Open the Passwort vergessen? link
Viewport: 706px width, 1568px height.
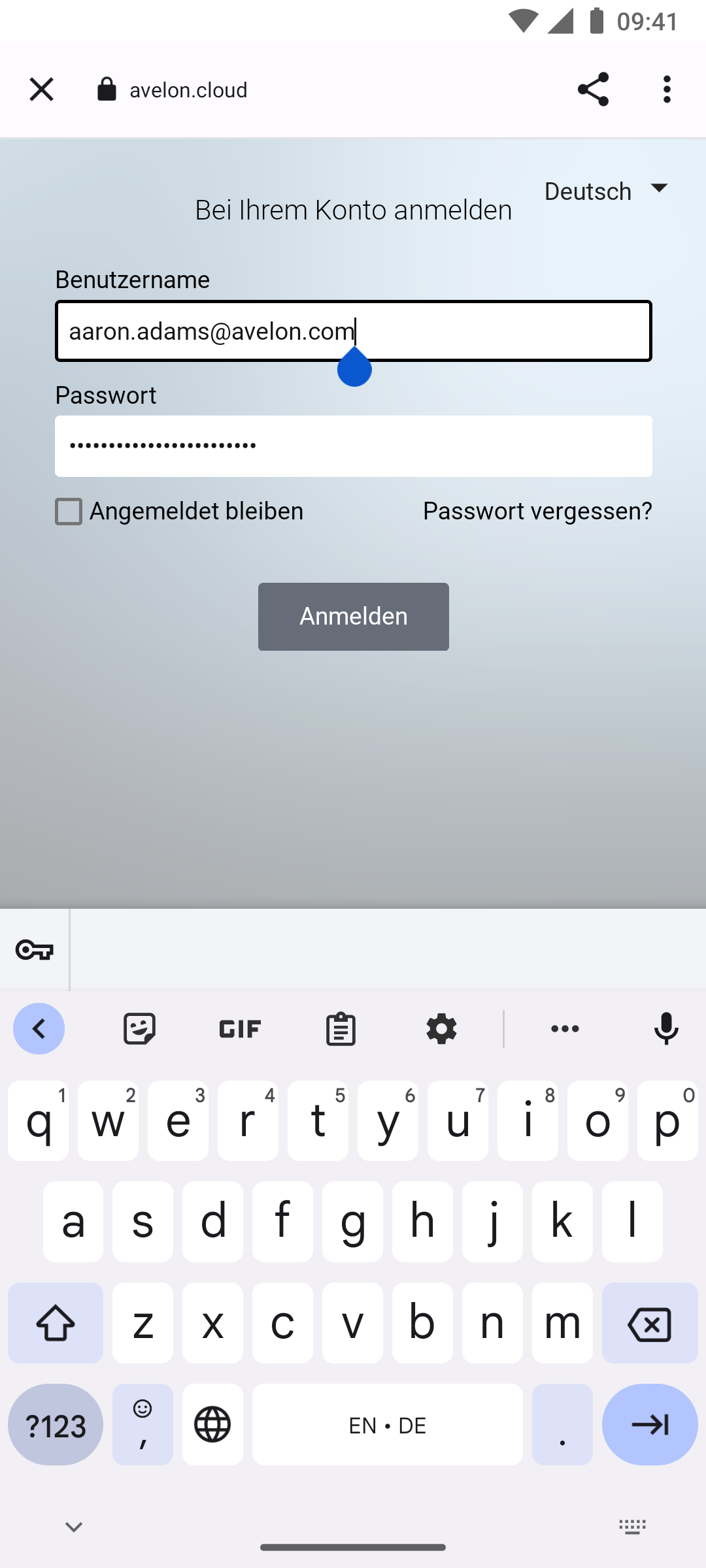click(537, 511)
